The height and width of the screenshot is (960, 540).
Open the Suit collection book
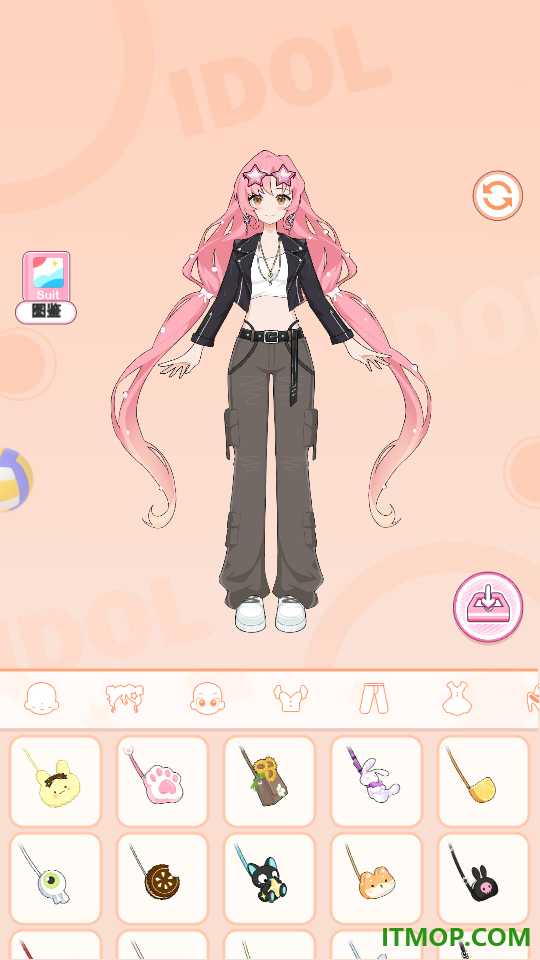click(47, 287)
